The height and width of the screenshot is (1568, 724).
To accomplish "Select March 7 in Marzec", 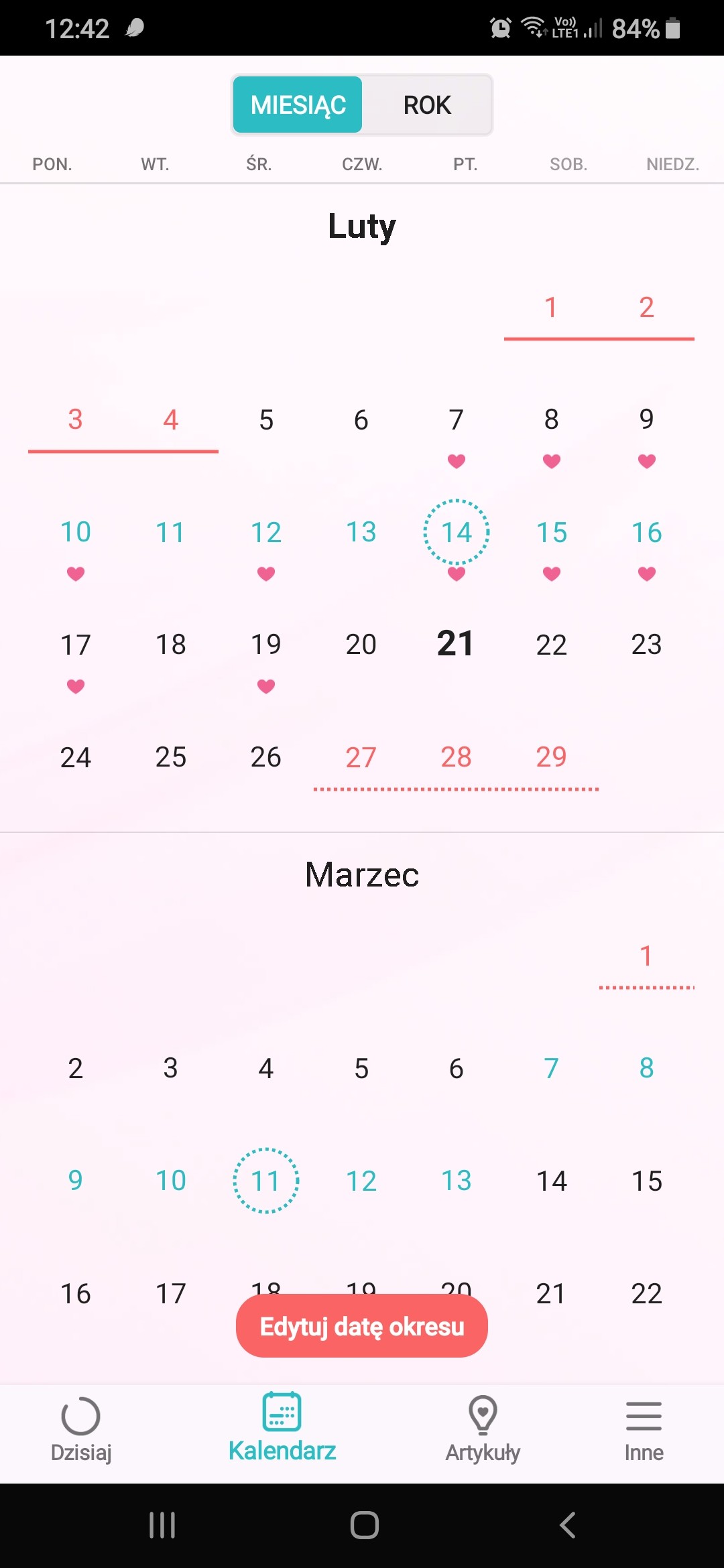I will tap(551, 1068).
